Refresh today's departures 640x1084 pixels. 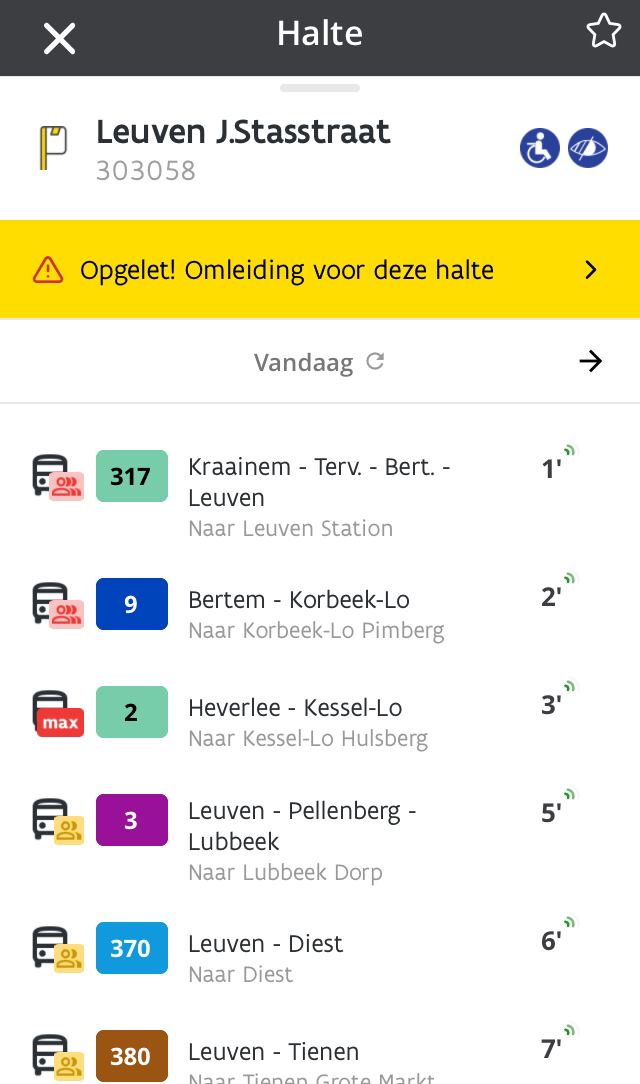(x=375, y=361)
